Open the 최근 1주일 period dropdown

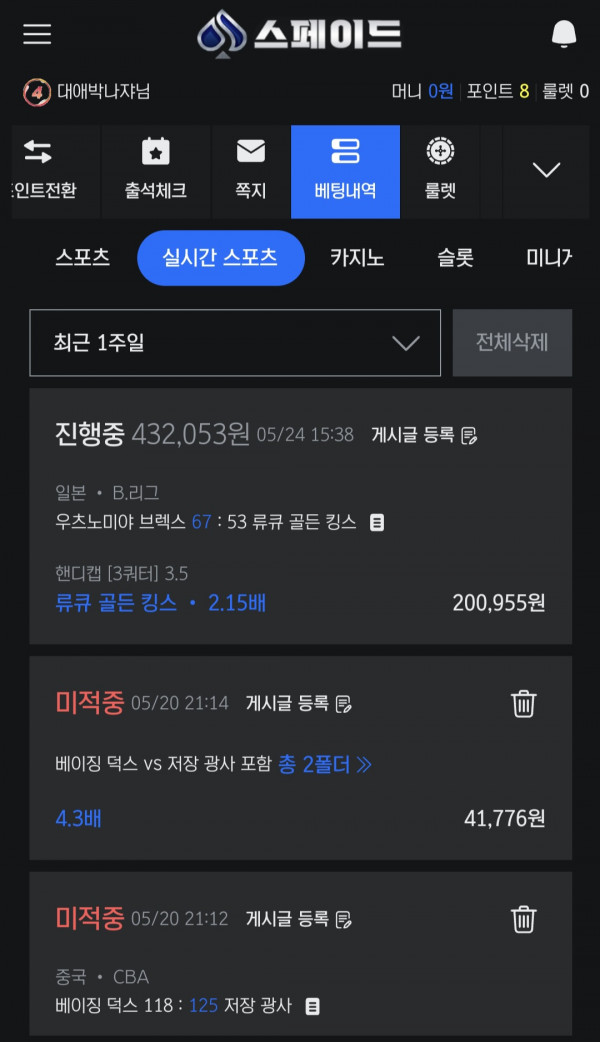[235, 343]
